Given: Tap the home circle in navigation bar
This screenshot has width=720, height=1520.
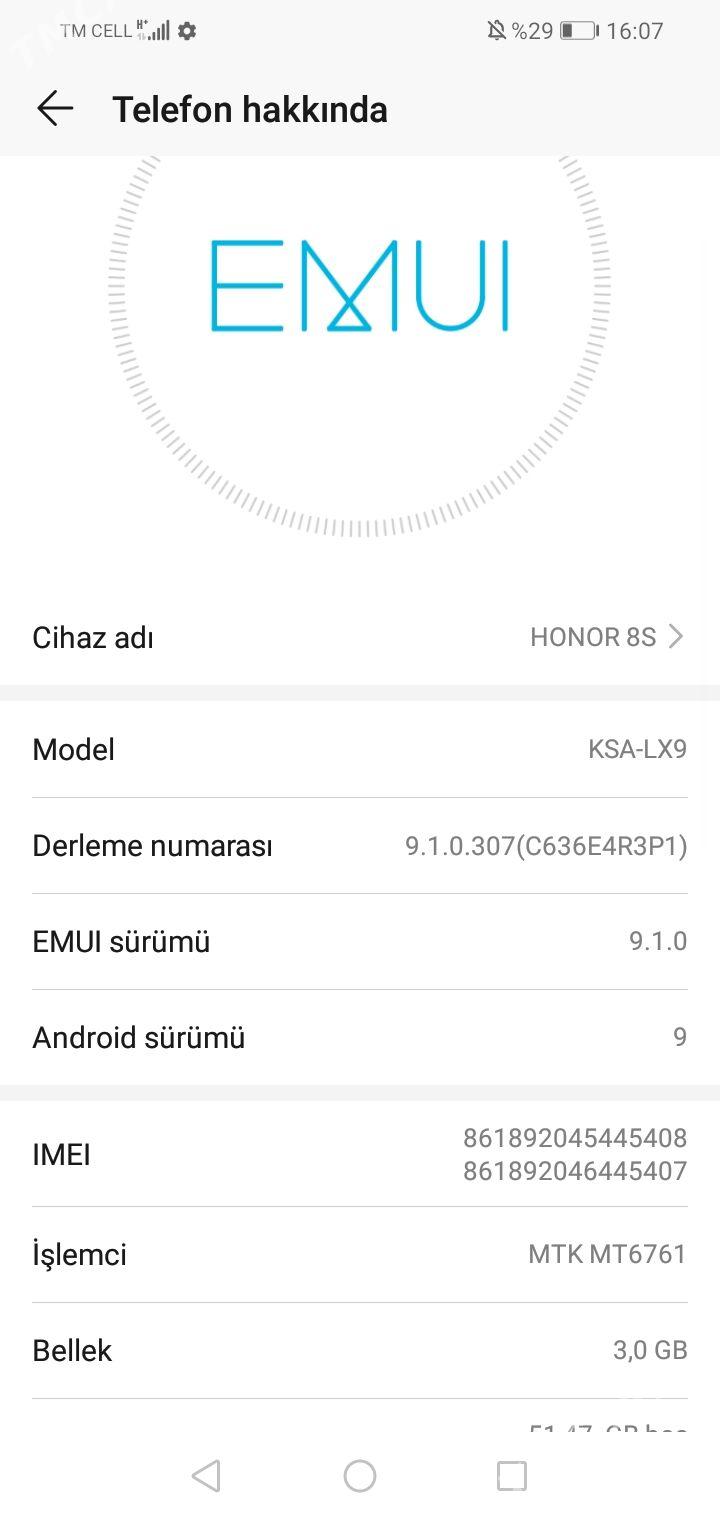Looking at the screenshot, I should tap(360, 1476).
